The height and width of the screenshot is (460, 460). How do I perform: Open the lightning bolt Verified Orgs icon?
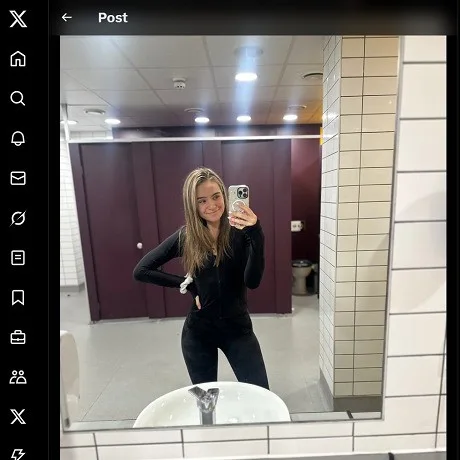pyautogui.click(x=18, y=454)
